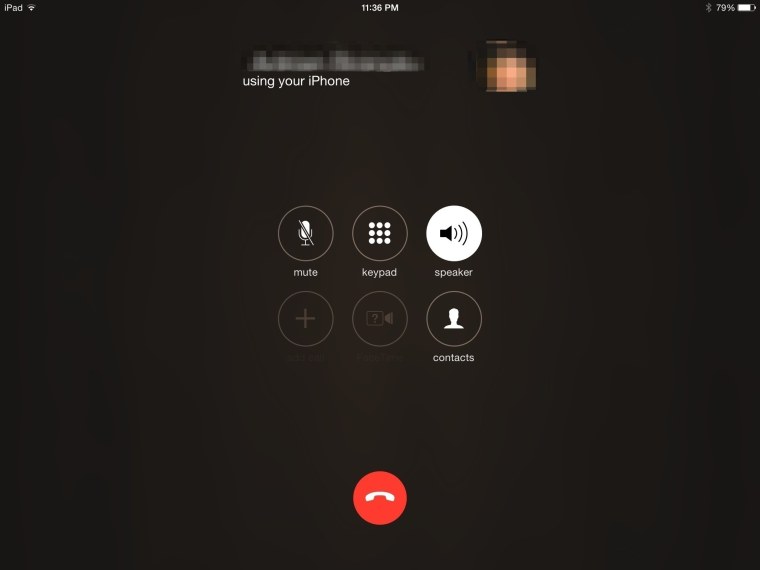This screenshot has height=570, width=760.
Task: End the call with red button
Action: [379, 497]
